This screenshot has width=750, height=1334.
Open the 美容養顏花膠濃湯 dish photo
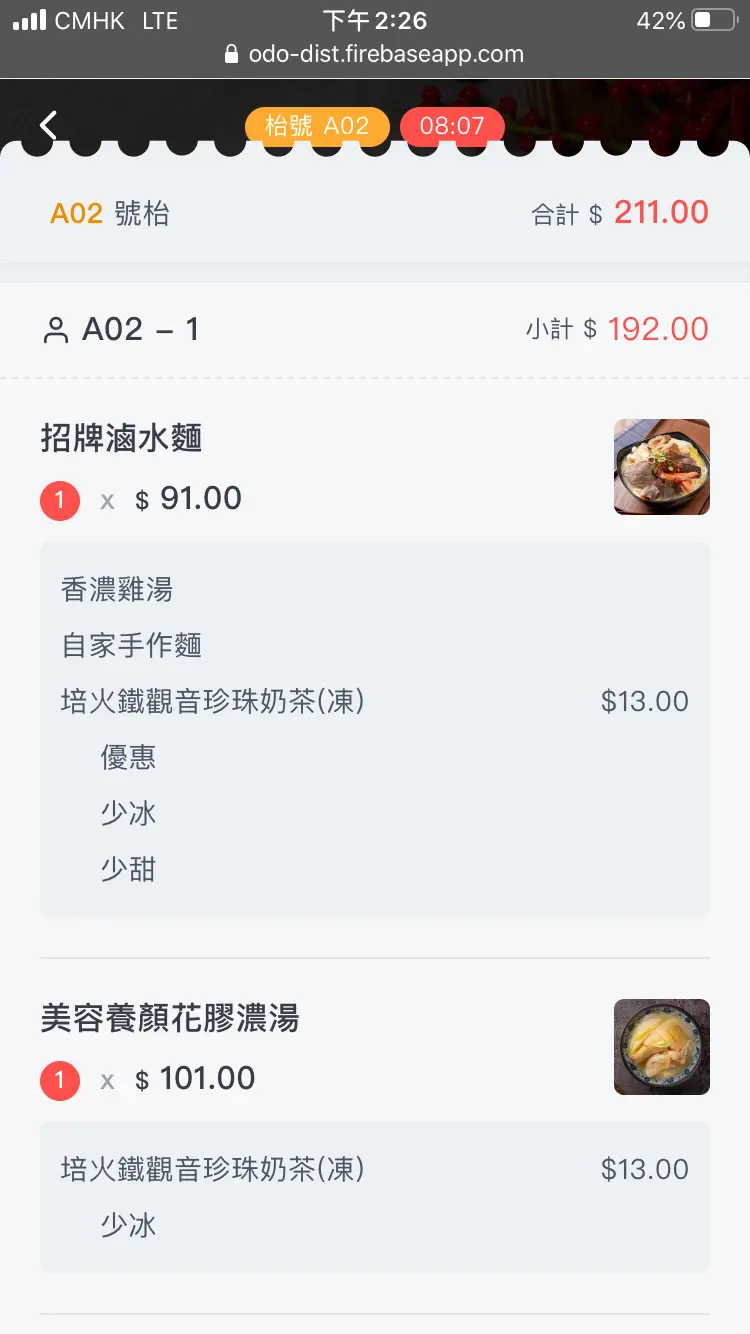(661, 1047)
